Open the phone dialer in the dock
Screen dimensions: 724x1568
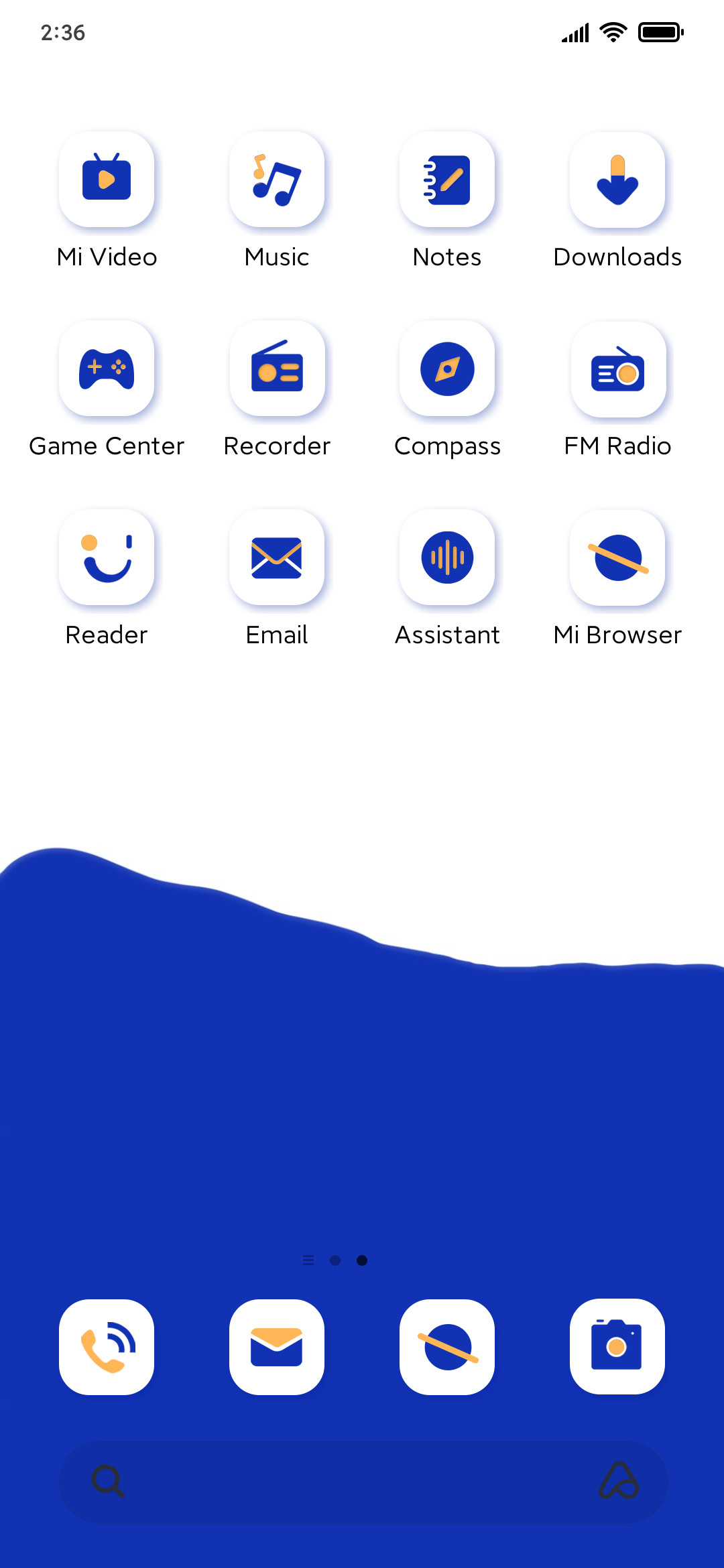click(x=107, y=1347)
